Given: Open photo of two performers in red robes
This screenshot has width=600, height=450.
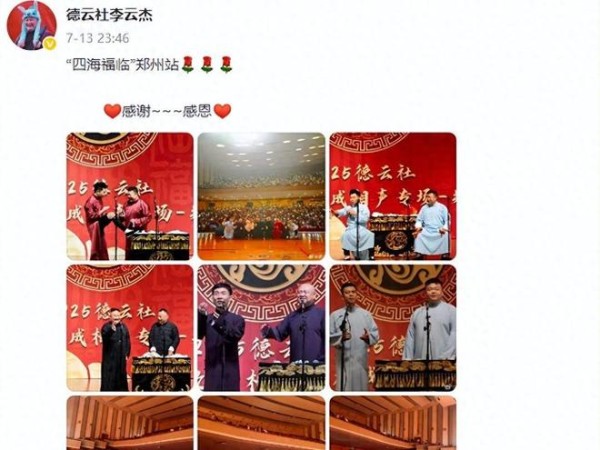Looking at the screenshot, I should tap(130, 196).
